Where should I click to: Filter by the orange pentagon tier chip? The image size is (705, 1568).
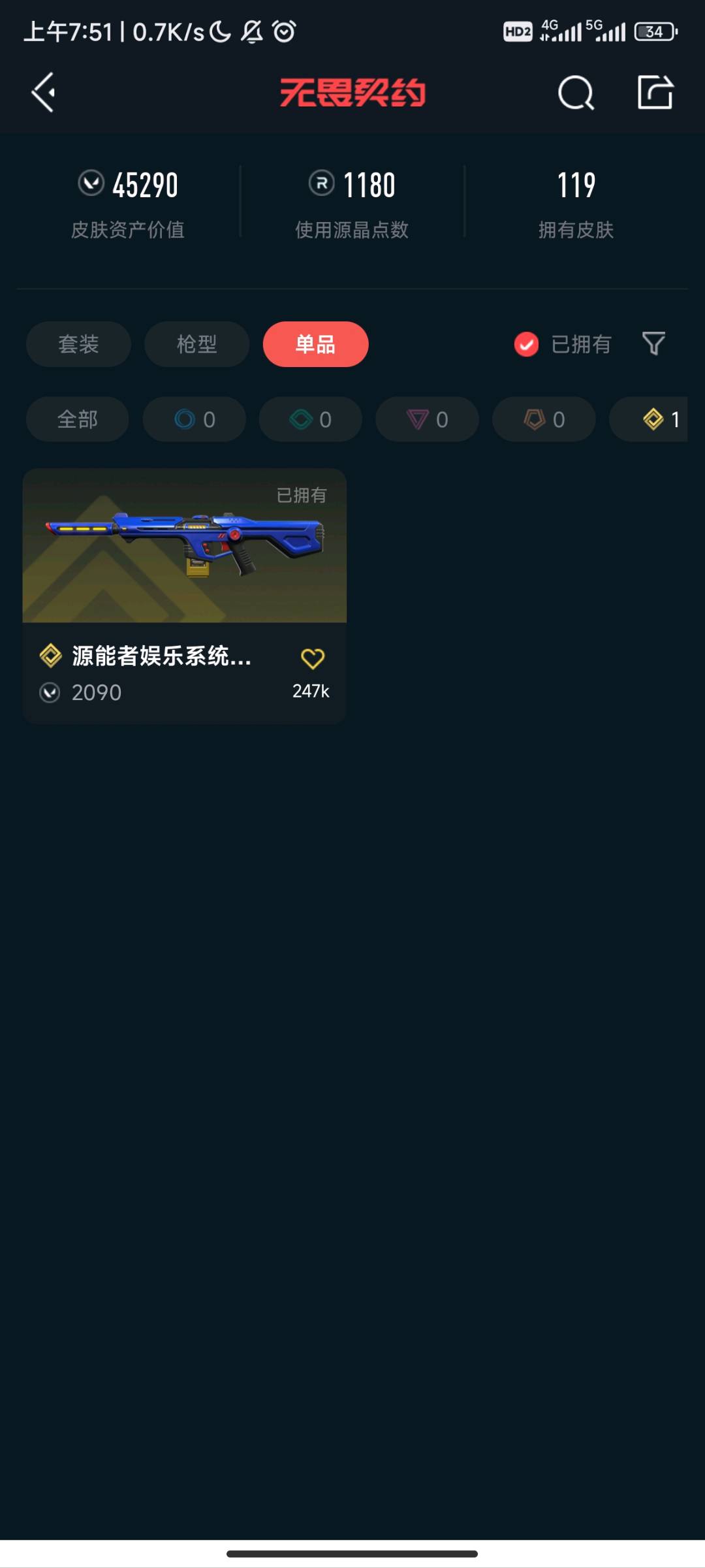[544, 419]
